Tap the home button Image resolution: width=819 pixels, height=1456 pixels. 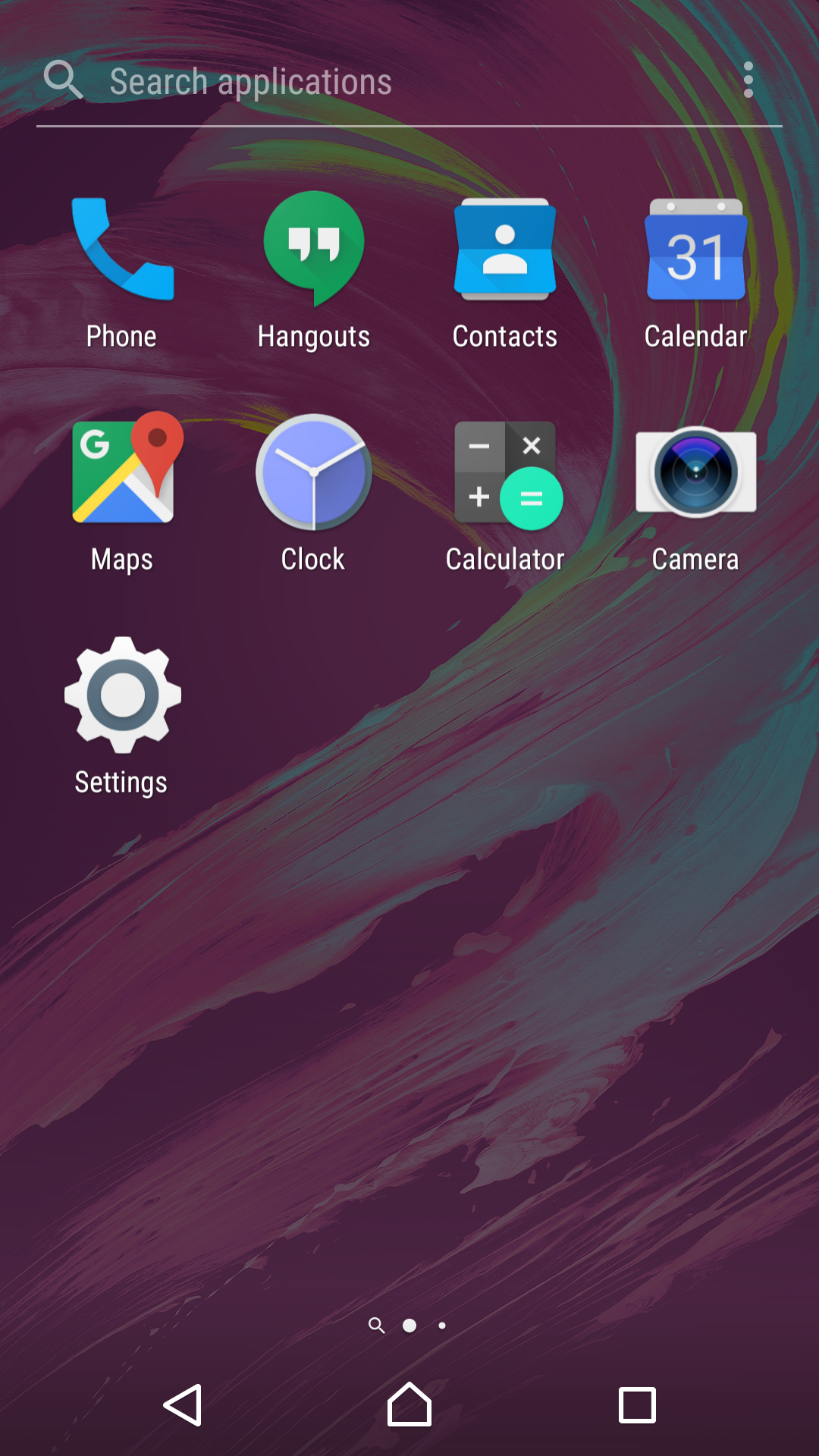pyautogui.click(x=409, y=1404)
